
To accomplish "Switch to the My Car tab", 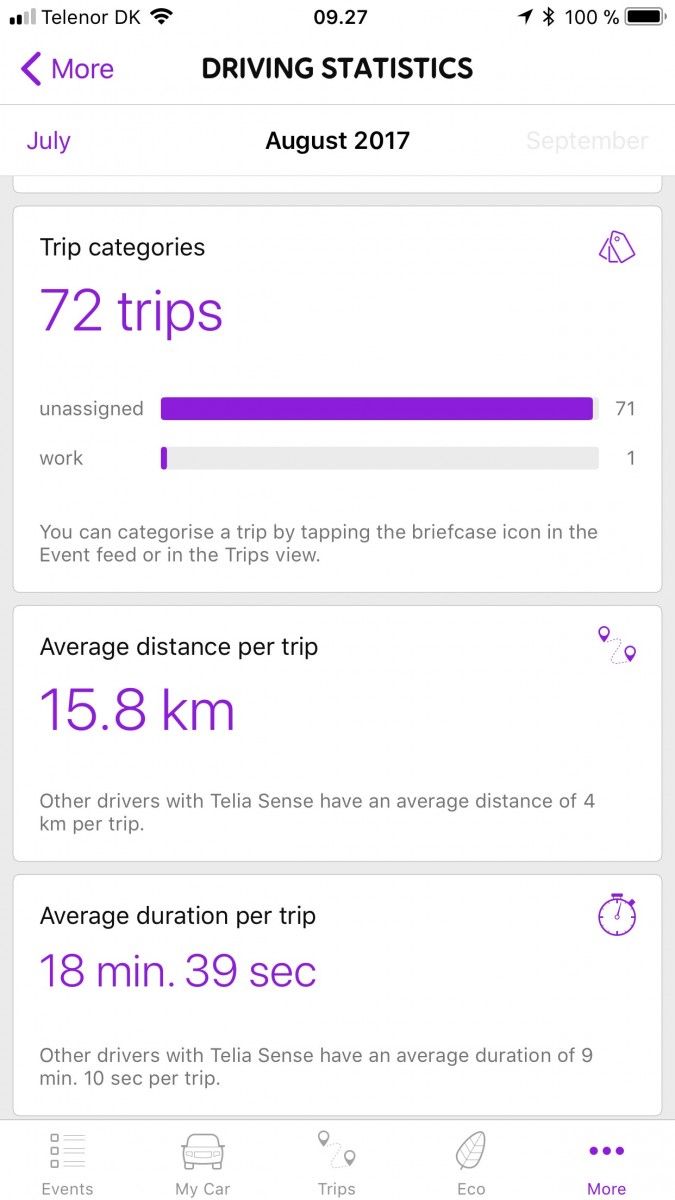I will [202, 1163].
